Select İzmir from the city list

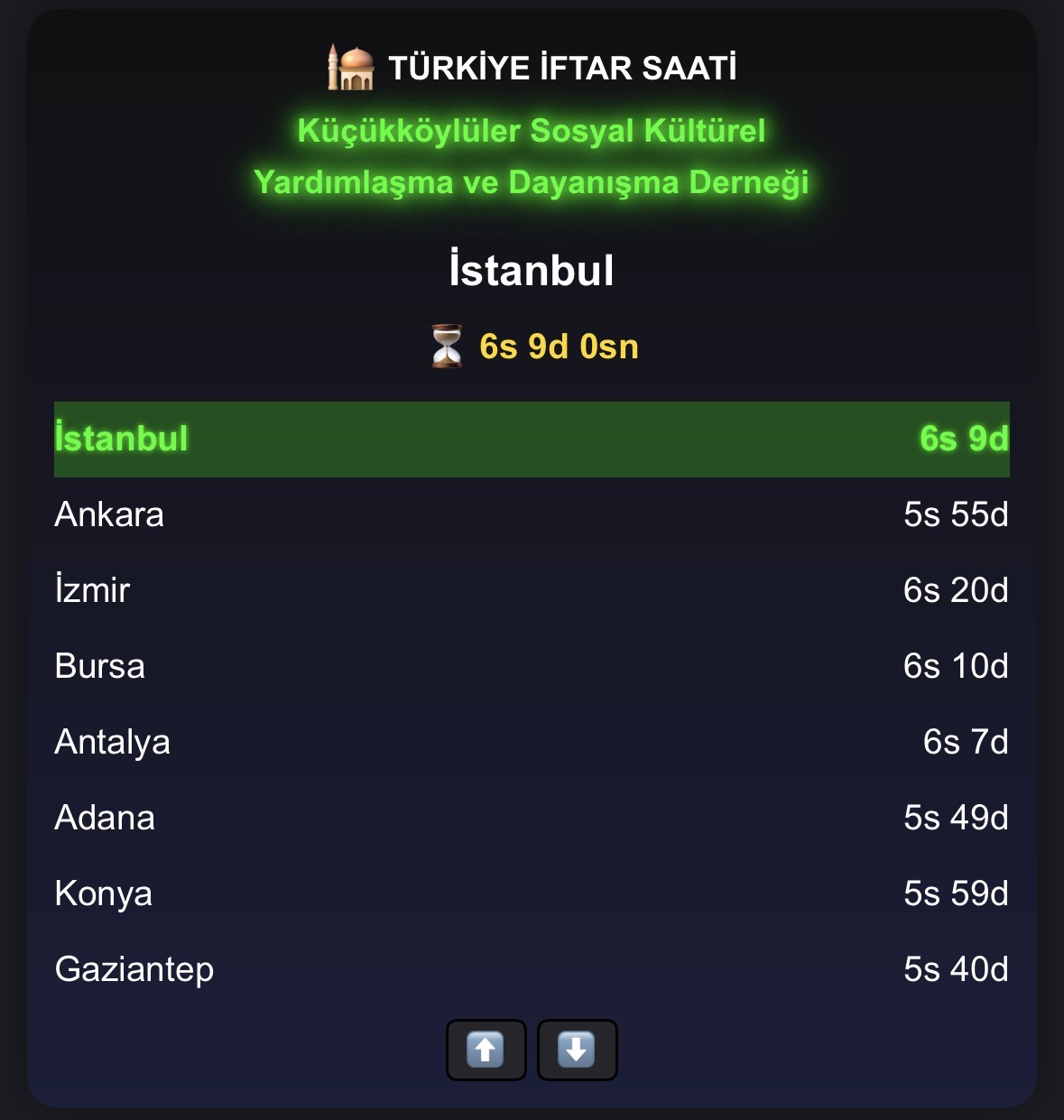coord(92,589)
